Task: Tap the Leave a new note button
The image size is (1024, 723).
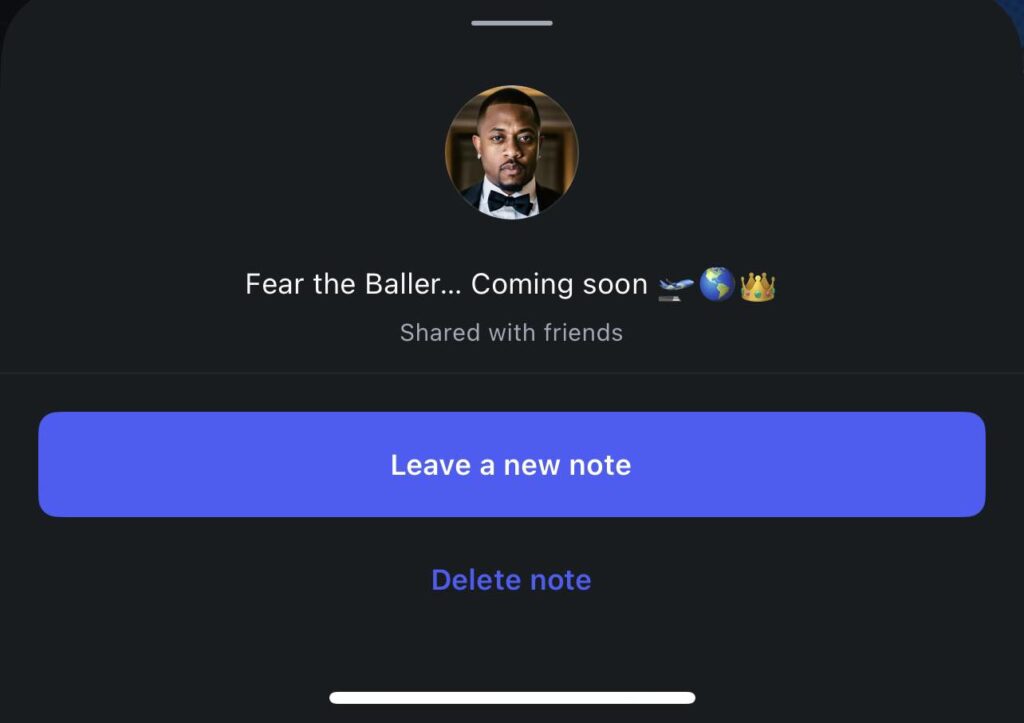Action: [511, 465]
